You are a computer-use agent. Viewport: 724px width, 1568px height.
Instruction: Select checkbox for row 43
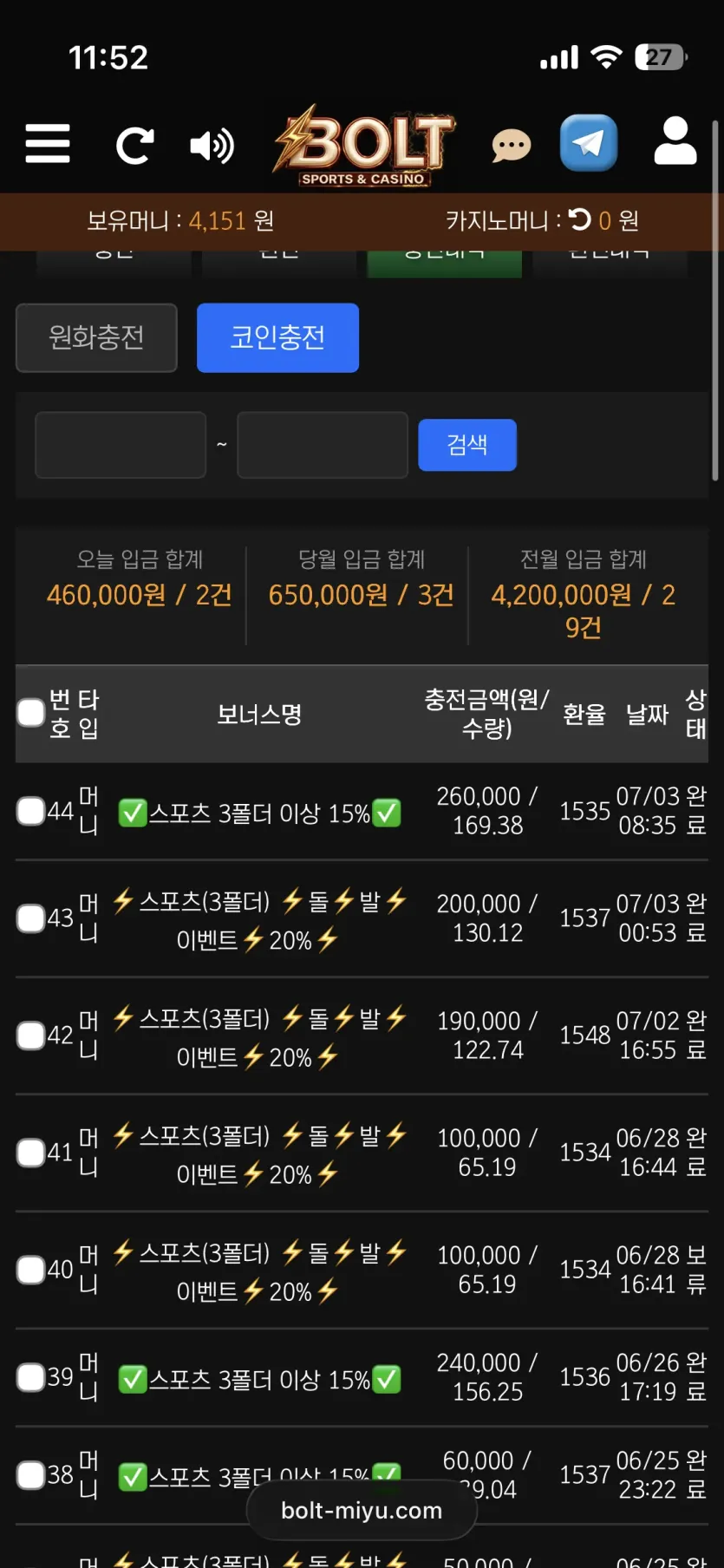(31, 918)
